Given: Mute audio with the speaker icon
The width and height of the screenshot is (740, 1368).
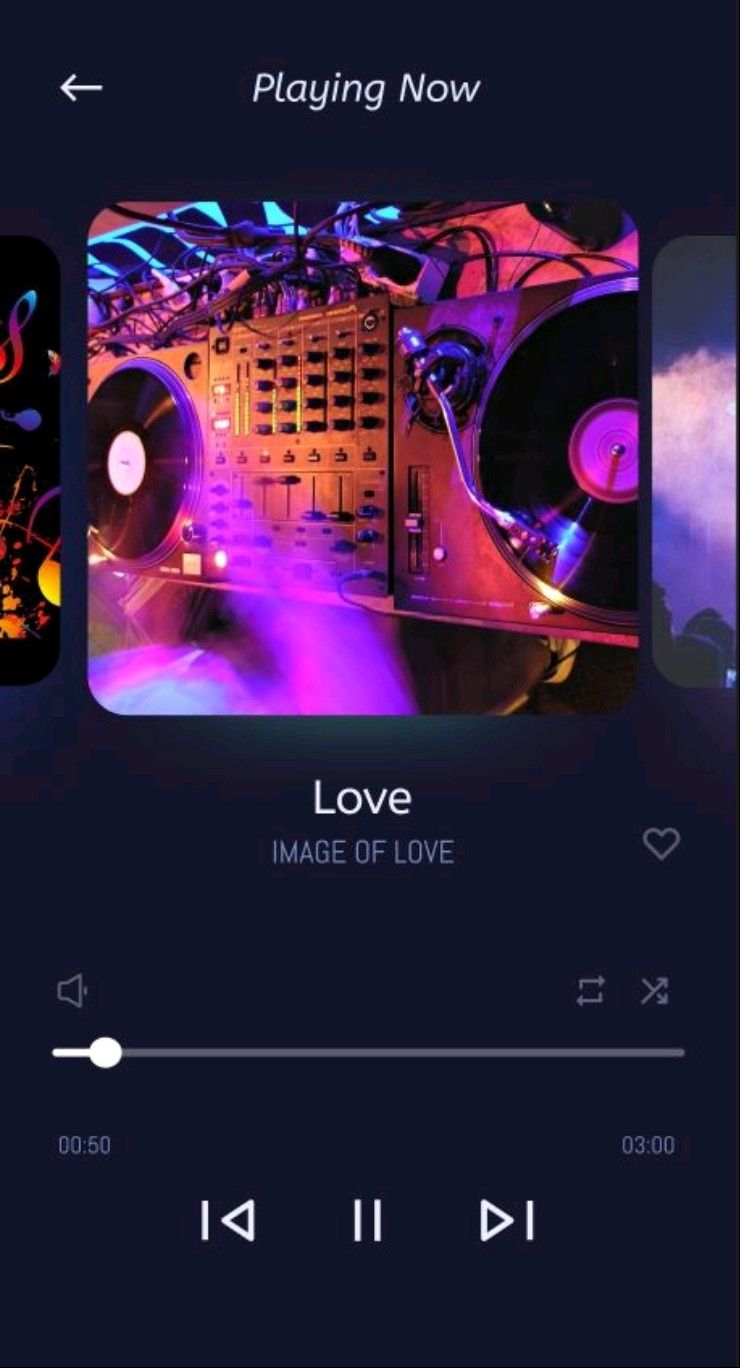Looking at the screenshot, I should pos(72,992).
